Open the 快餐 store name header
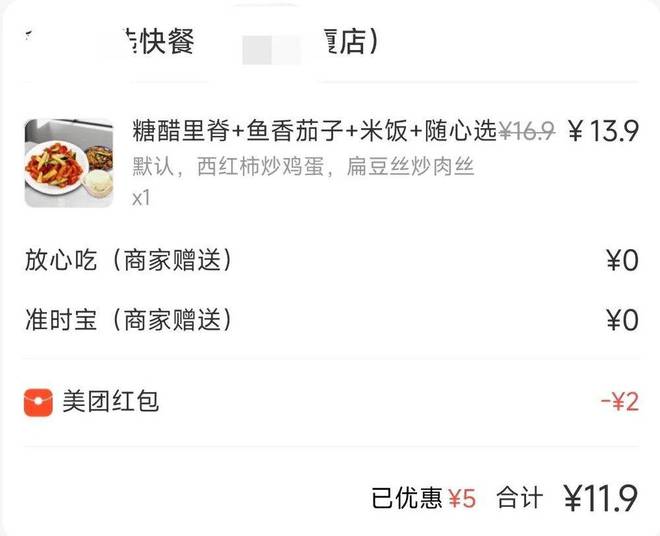Screen dimensions: 660x536 [200, 43]
